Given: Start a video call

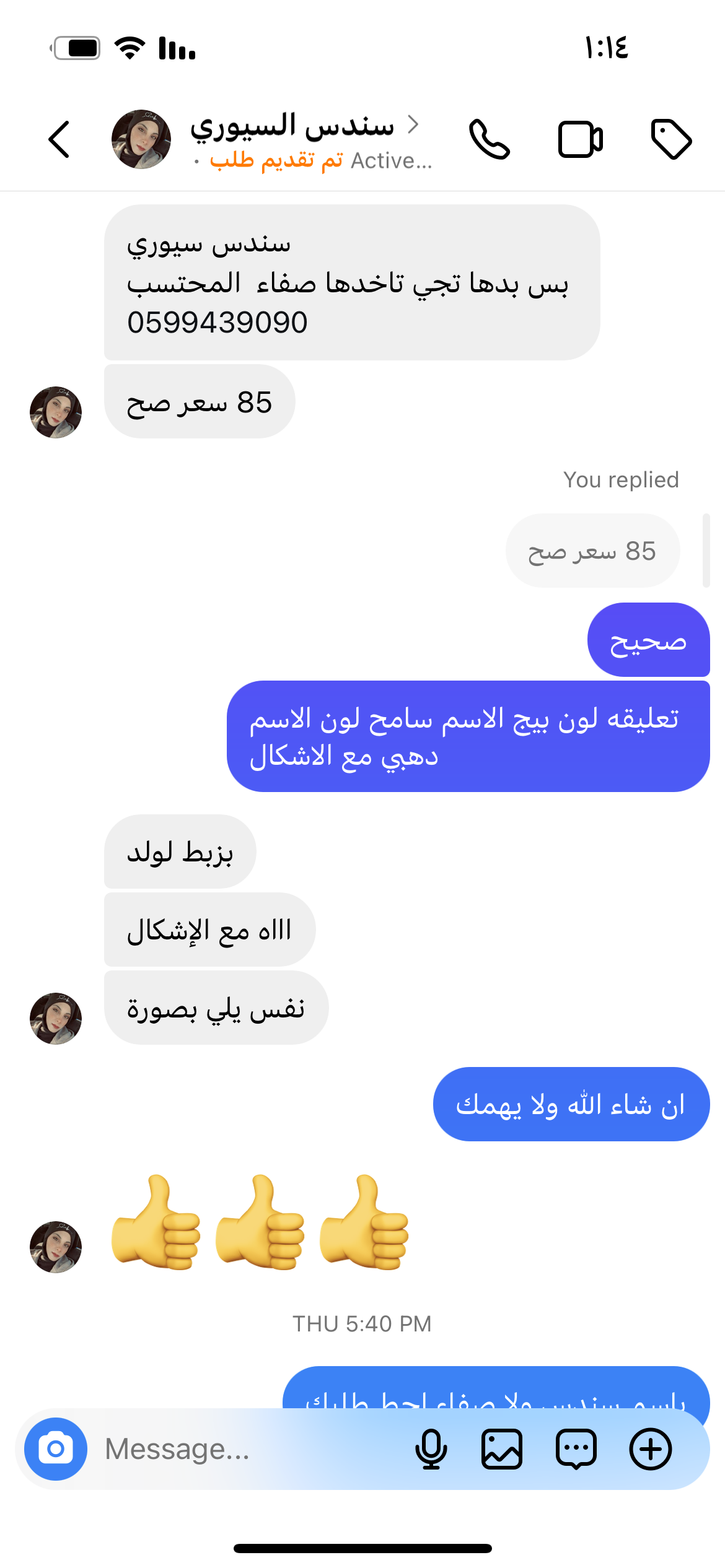Looking at the screenshot, I should coord(580,139).
